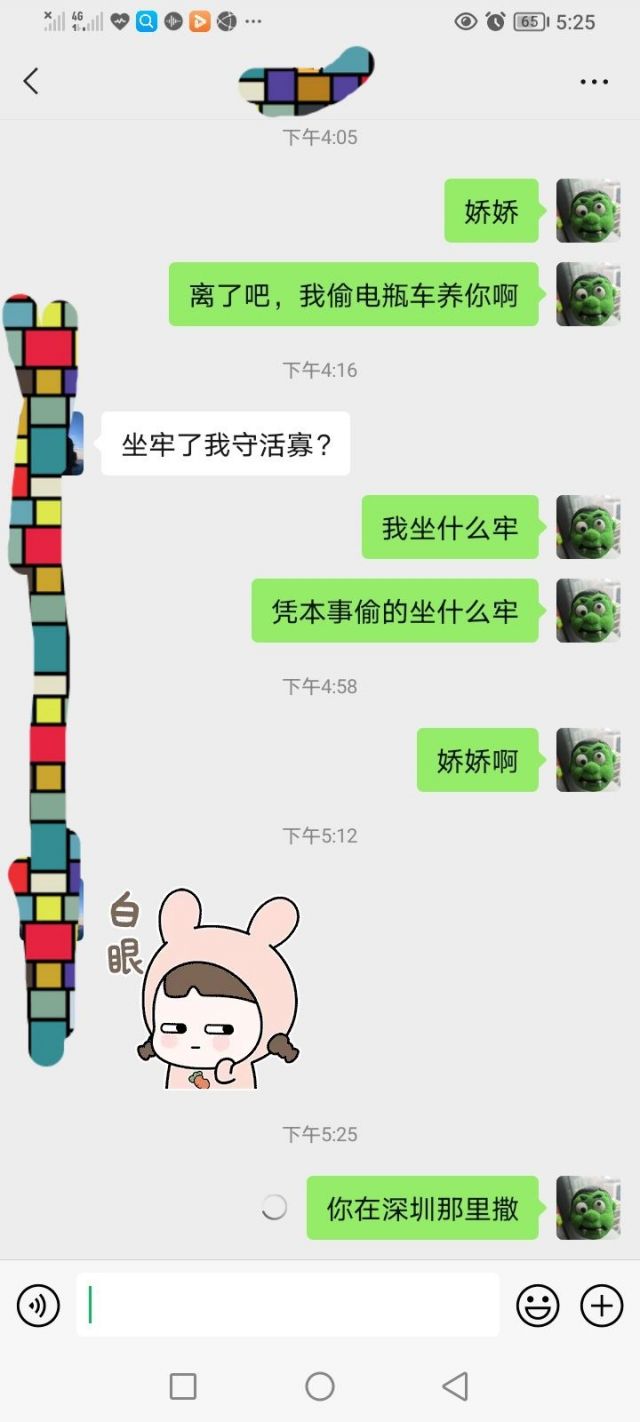Open the recent apps view
The width and height of the screenshot is (640, 1422).
(x=183, y=1386)
